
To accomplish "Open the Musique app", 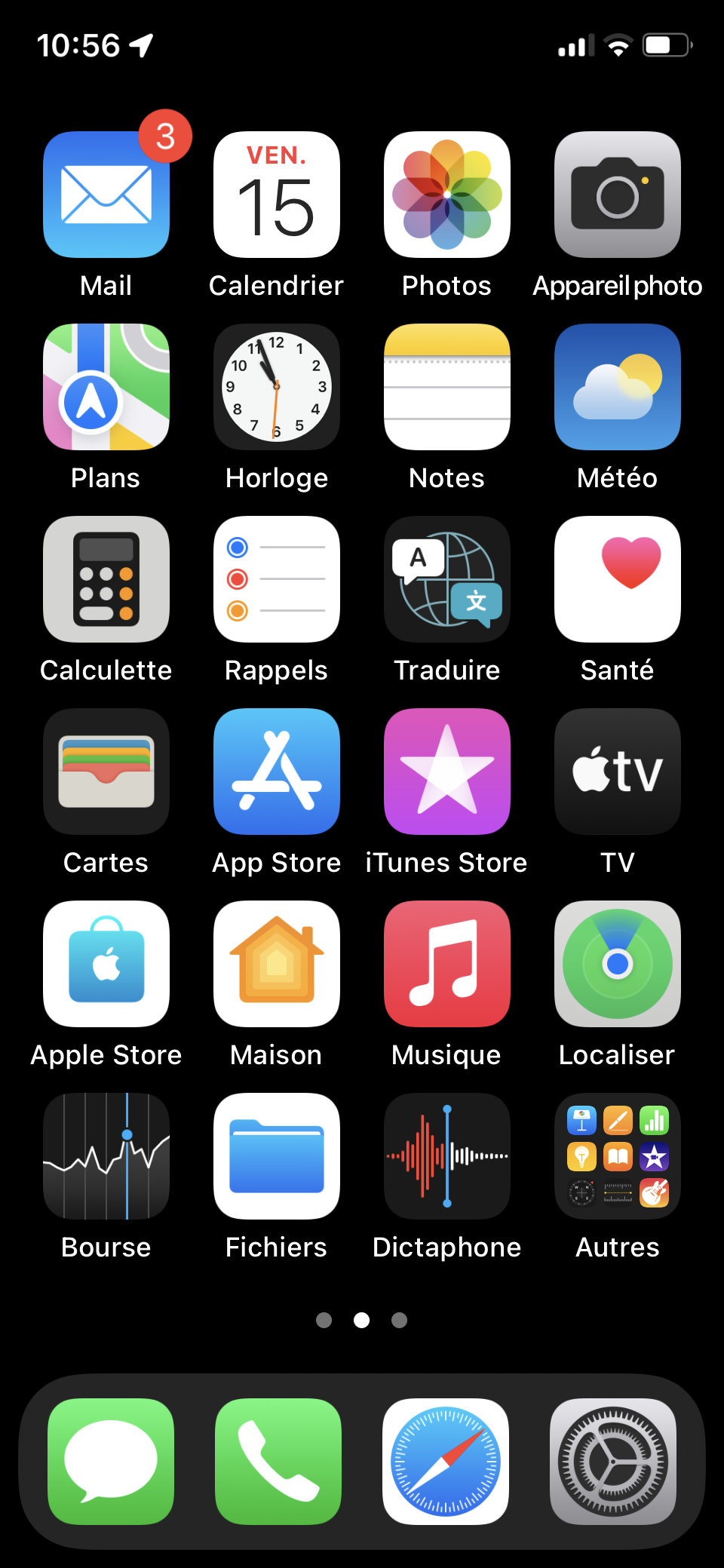I will (x=447, y=964).
